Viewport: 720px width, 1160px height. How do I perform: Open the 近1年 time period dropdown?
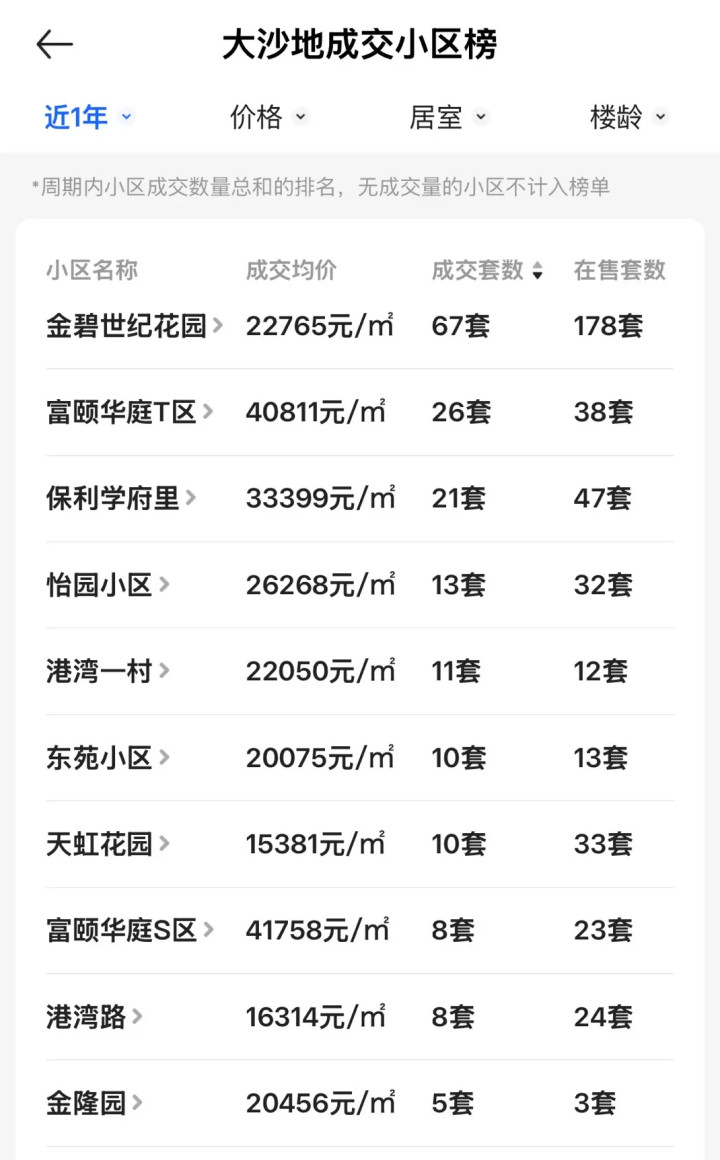coord(88,117)
